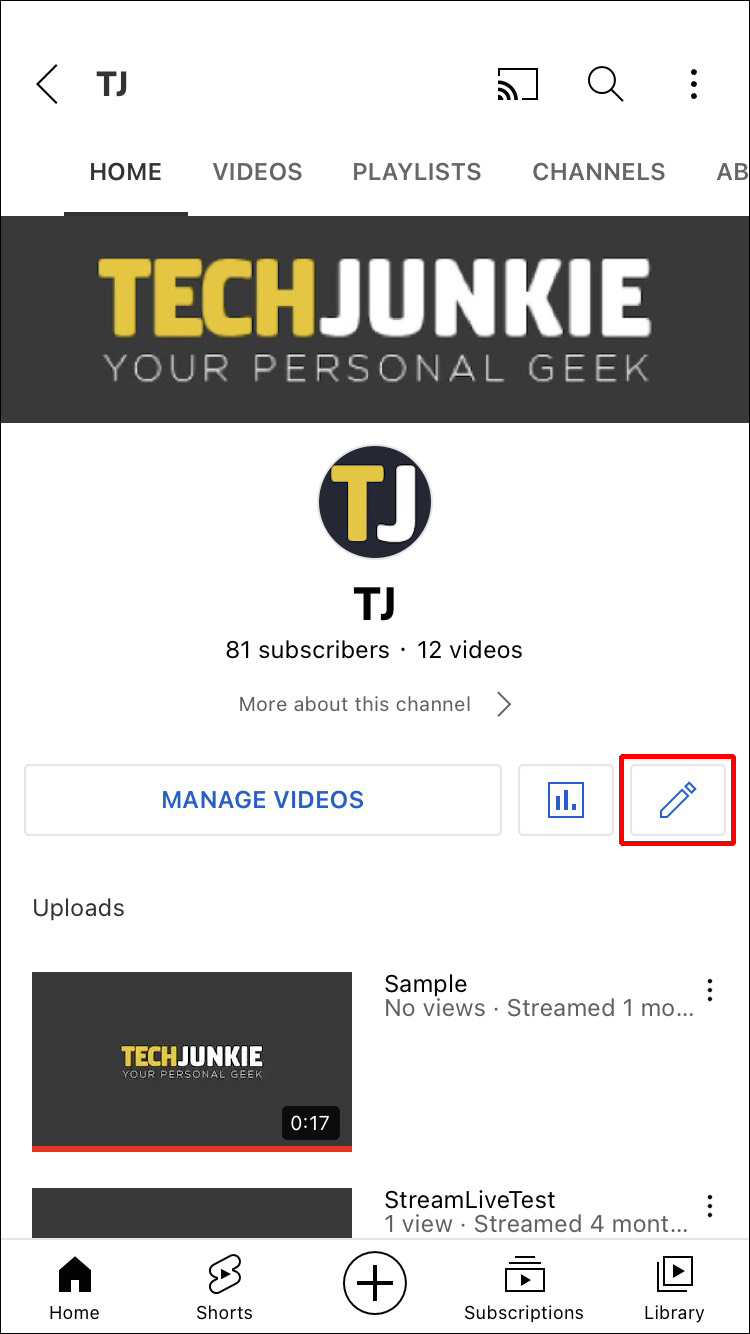Screen dimensions: 750x1334
Task: Edit channel with the pencil button
Action: pos(678,800)
